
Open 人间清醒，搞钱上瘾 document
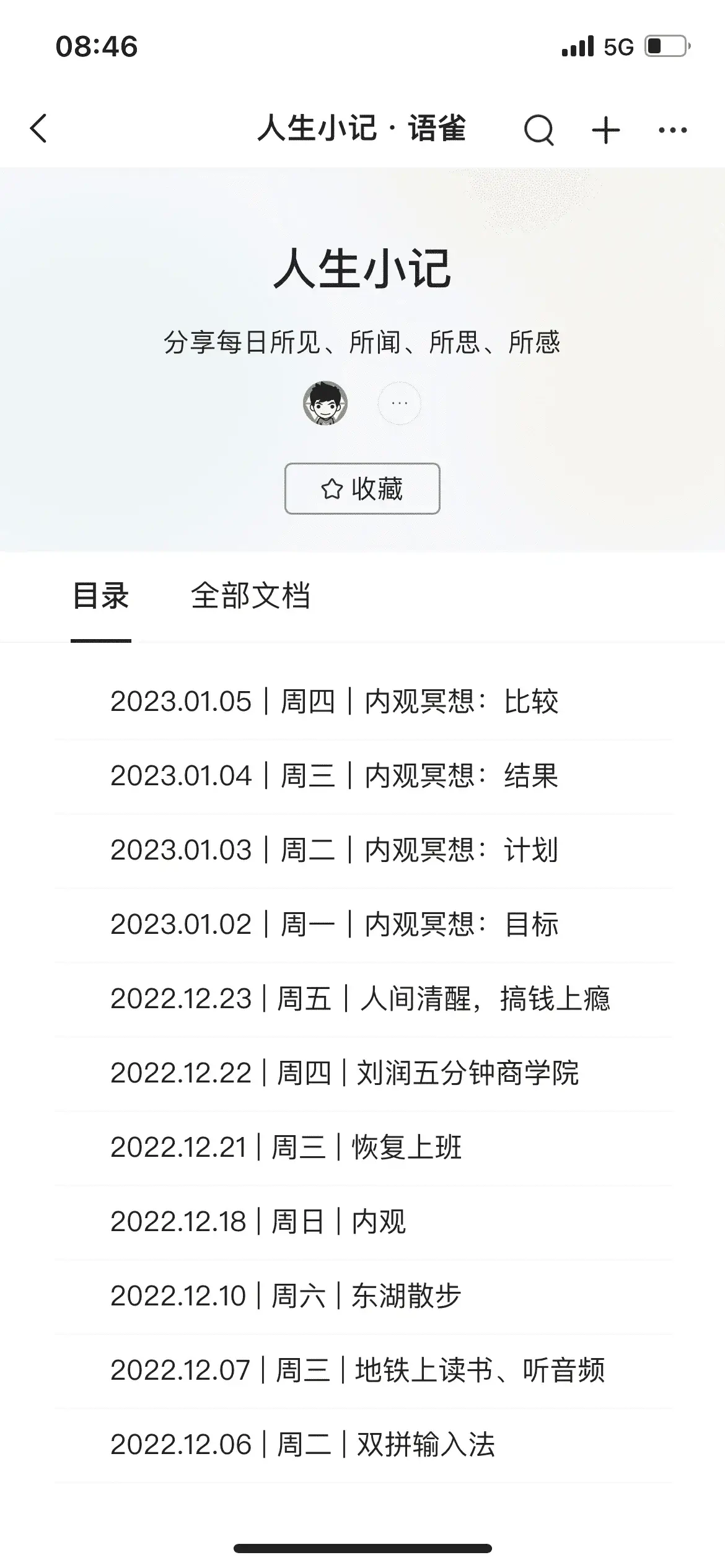[x=362, y=999]
